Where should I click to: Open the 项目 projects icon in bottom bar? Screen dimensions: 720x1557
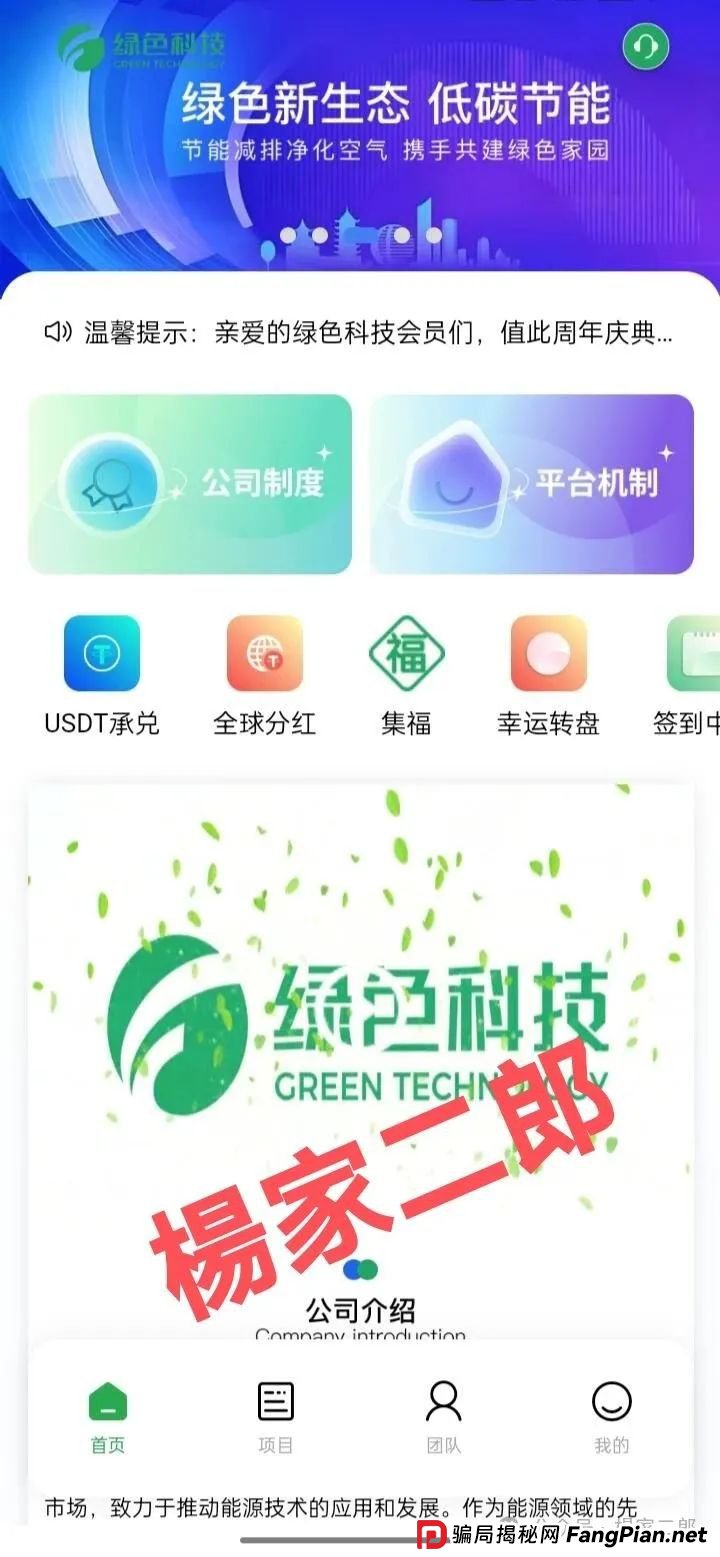[275, 1404]
